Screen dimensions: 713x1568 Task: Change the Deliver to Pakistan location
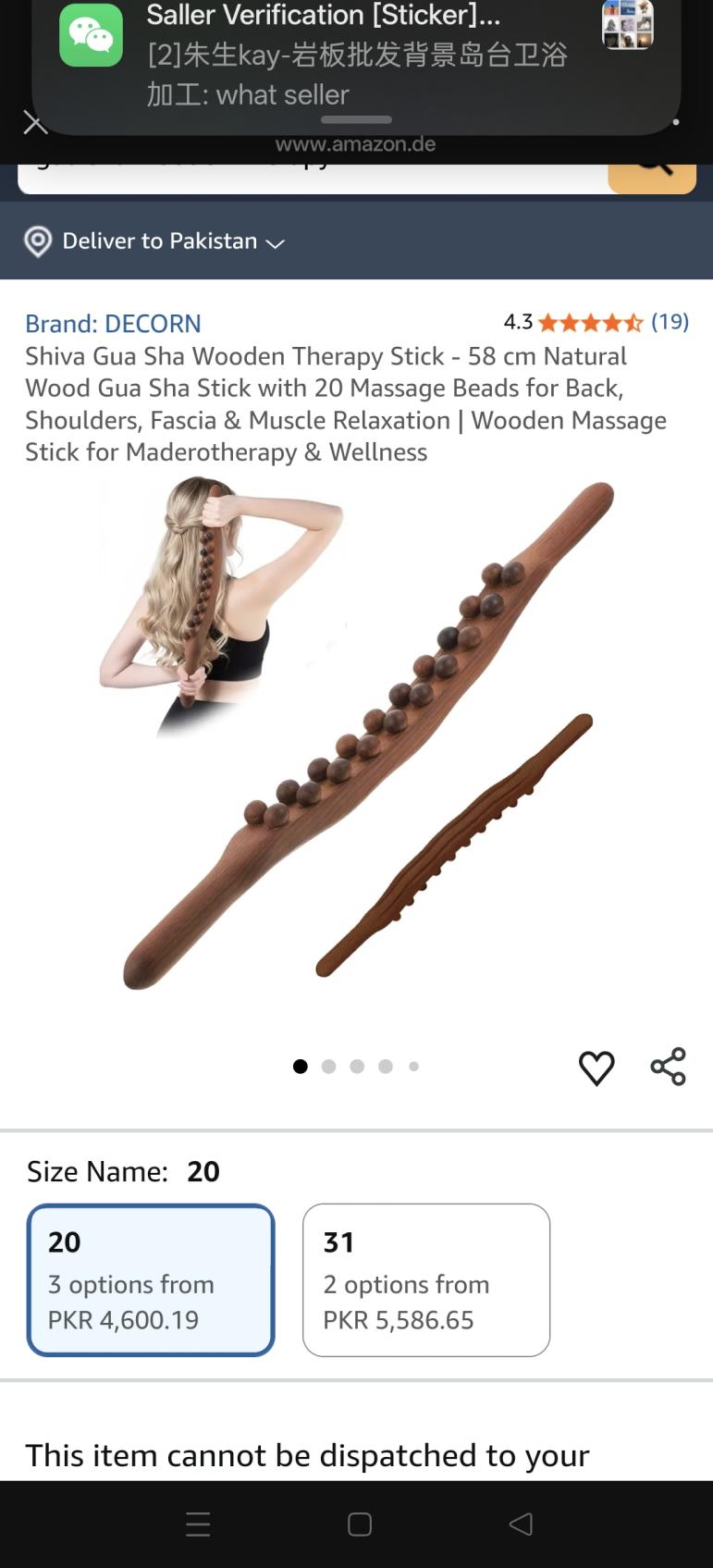(154, 241)
